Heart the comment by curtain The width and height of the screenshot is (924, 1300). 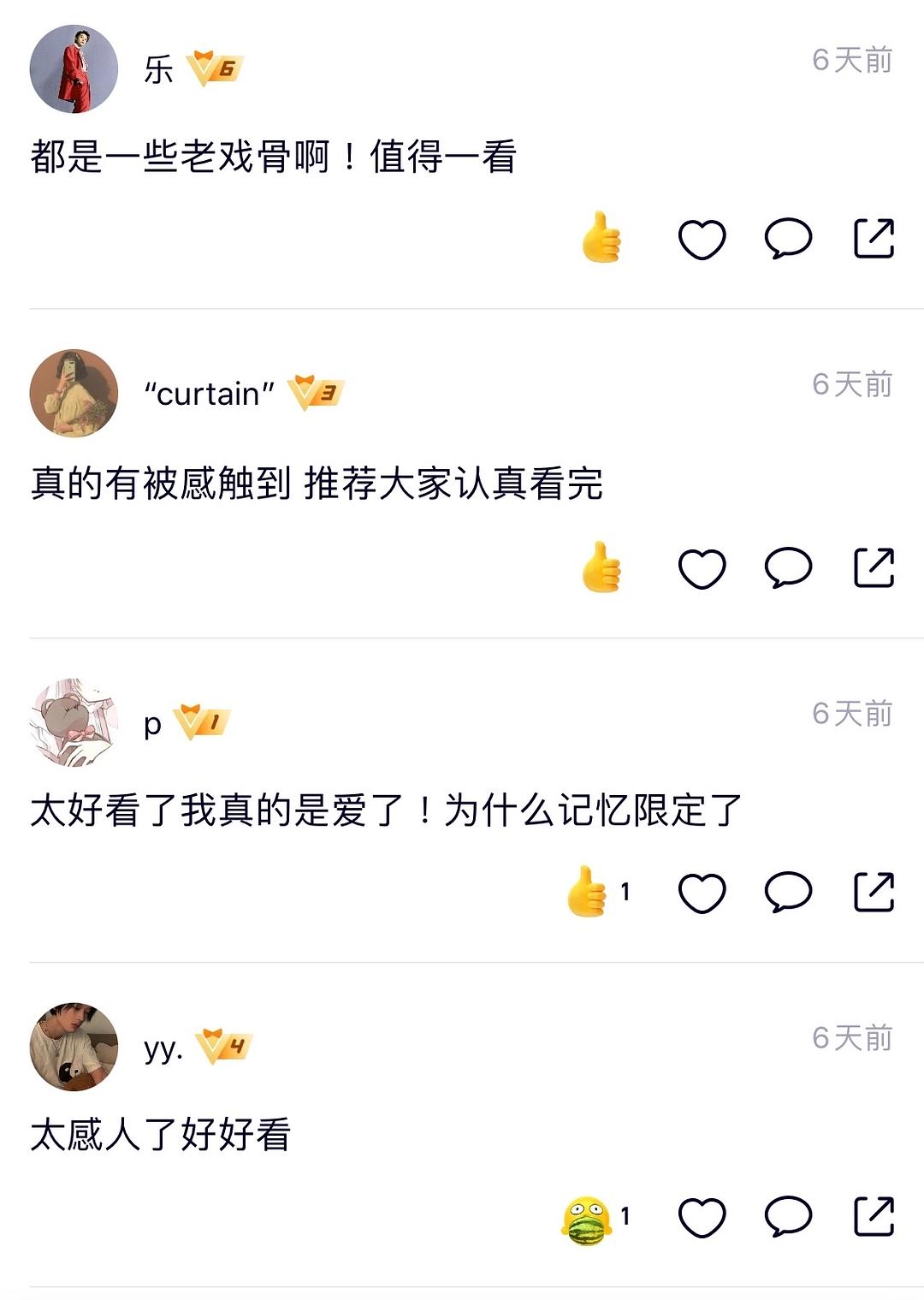tap(702, 568)
